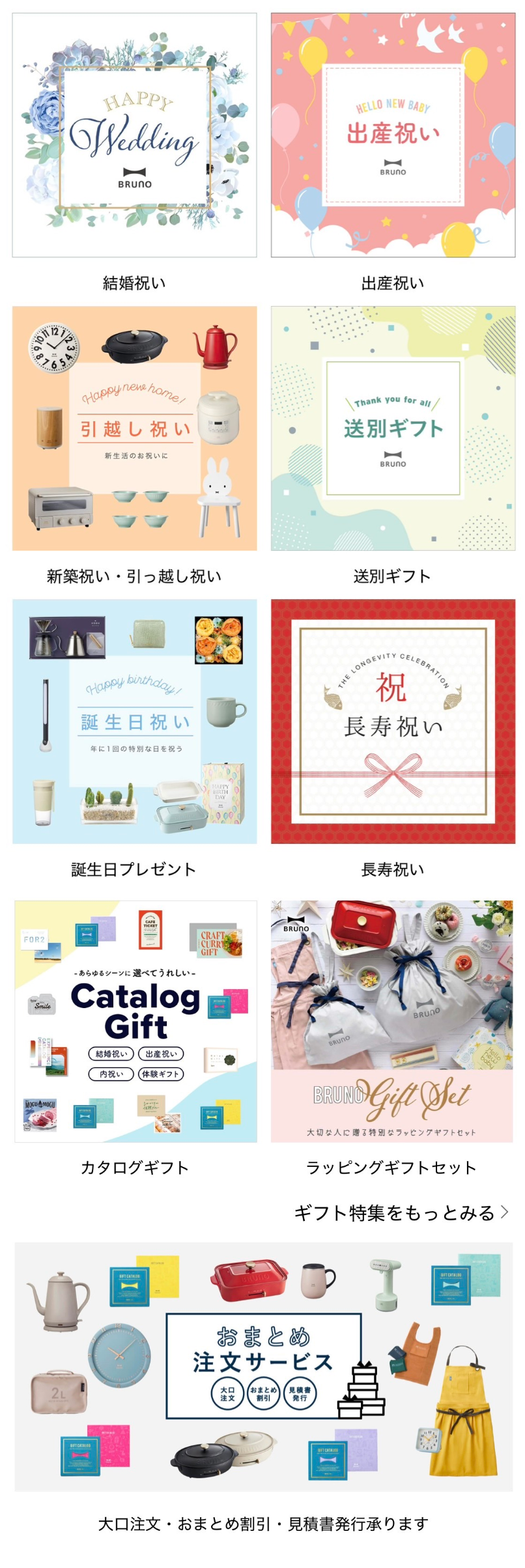Tap the ギフト特集をもっとみる link
The width and height of the screenshot is (525, 1568).
click(400, 1212)
